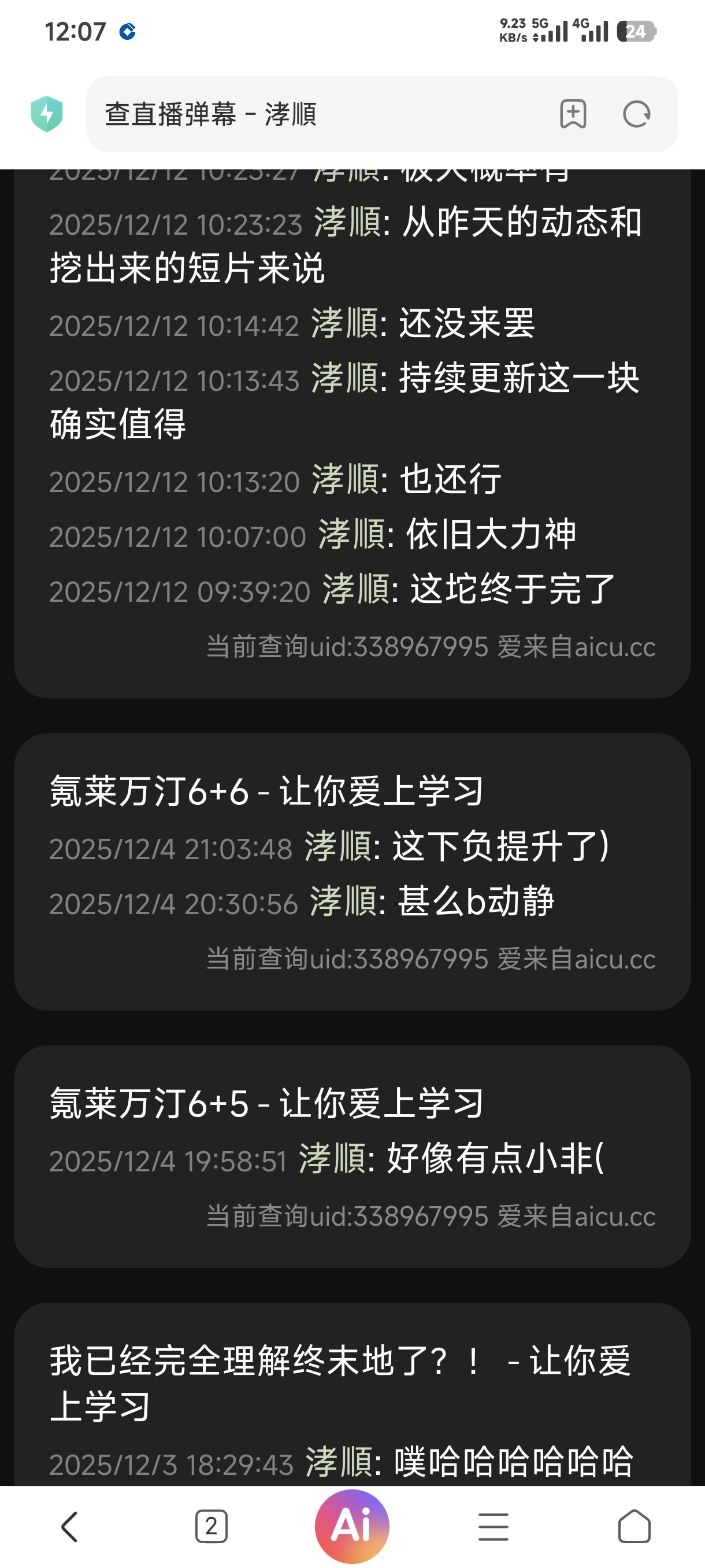Tap the address bar showing 查直播弹幕
705x1568 pixels.
point(316,114)
